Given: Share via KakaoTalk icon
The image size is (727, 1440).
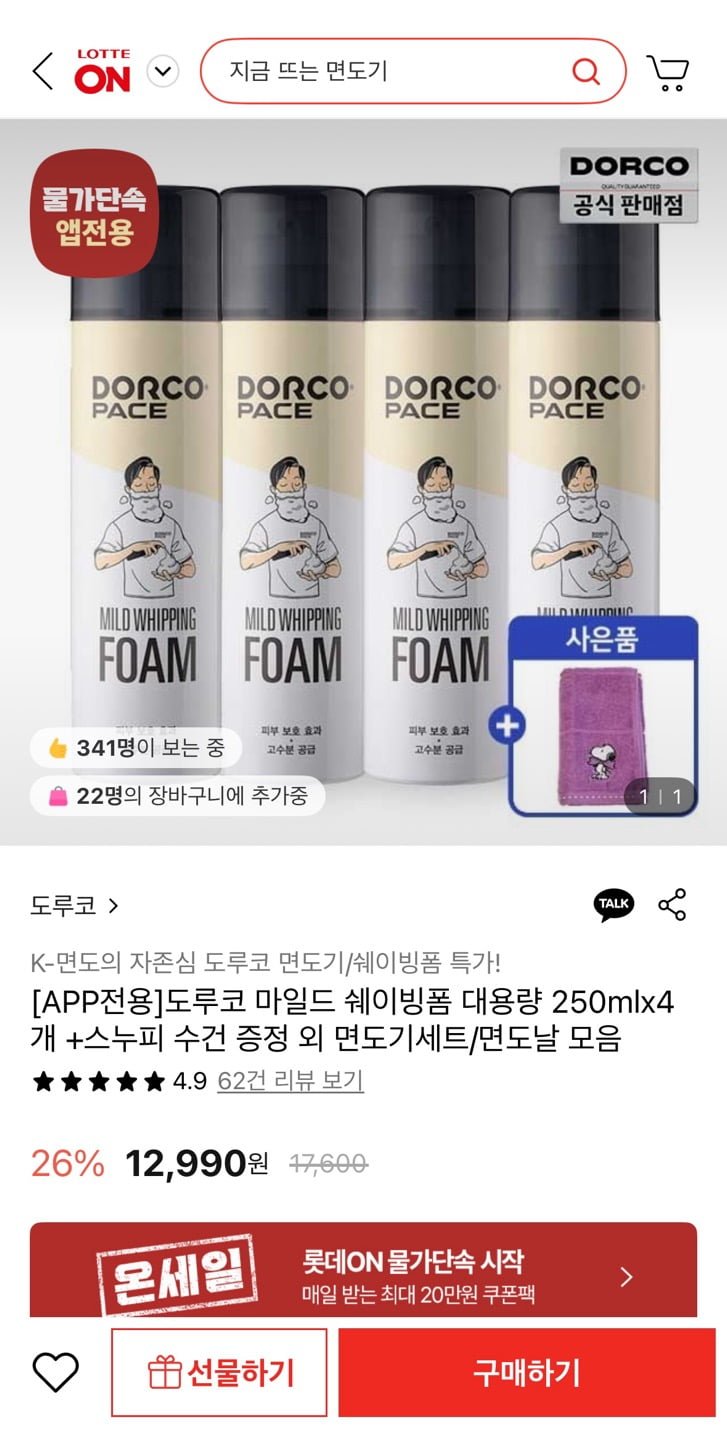Looking at the screenshot, I should (x=614, y=905).
